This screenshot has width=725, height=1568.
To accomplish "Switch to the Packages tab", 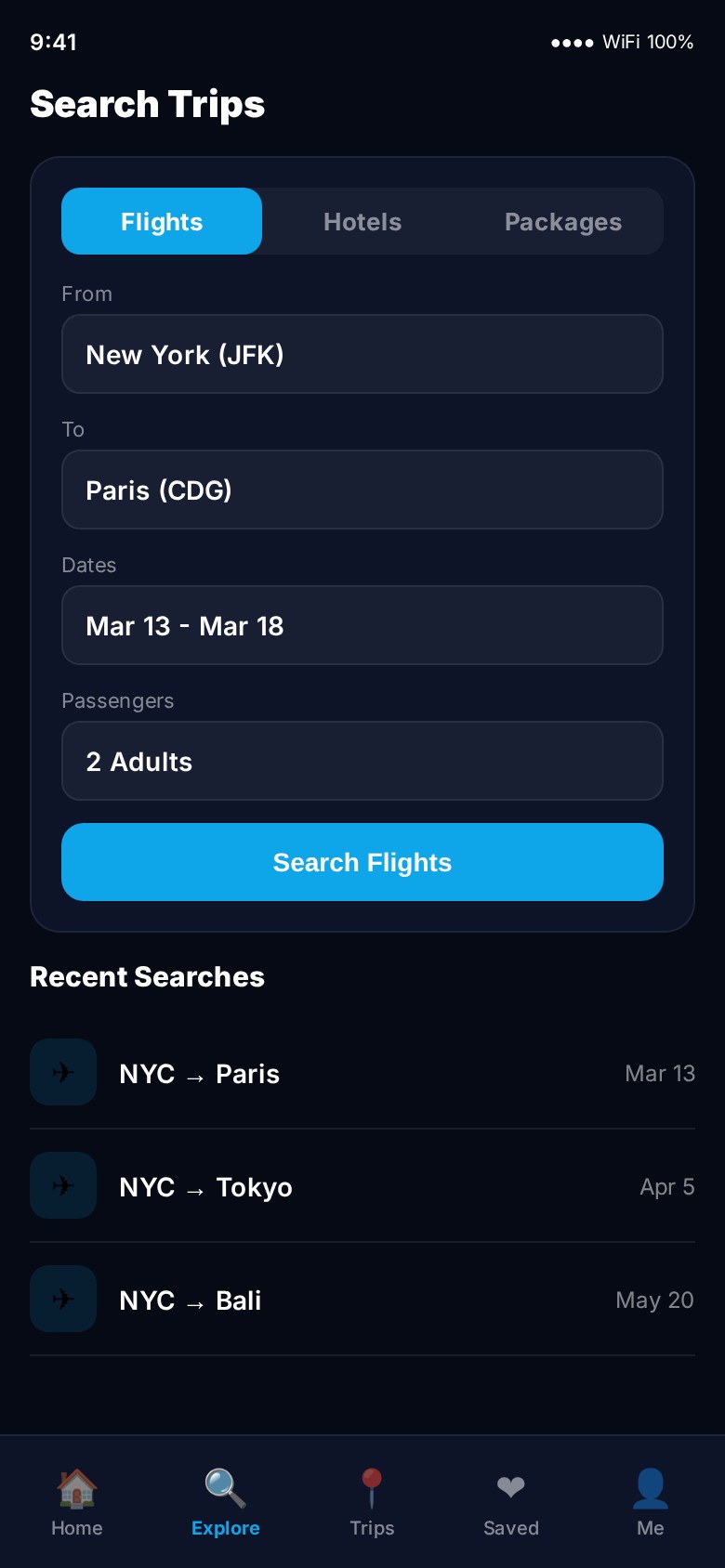I will click(x=562, y=221).
